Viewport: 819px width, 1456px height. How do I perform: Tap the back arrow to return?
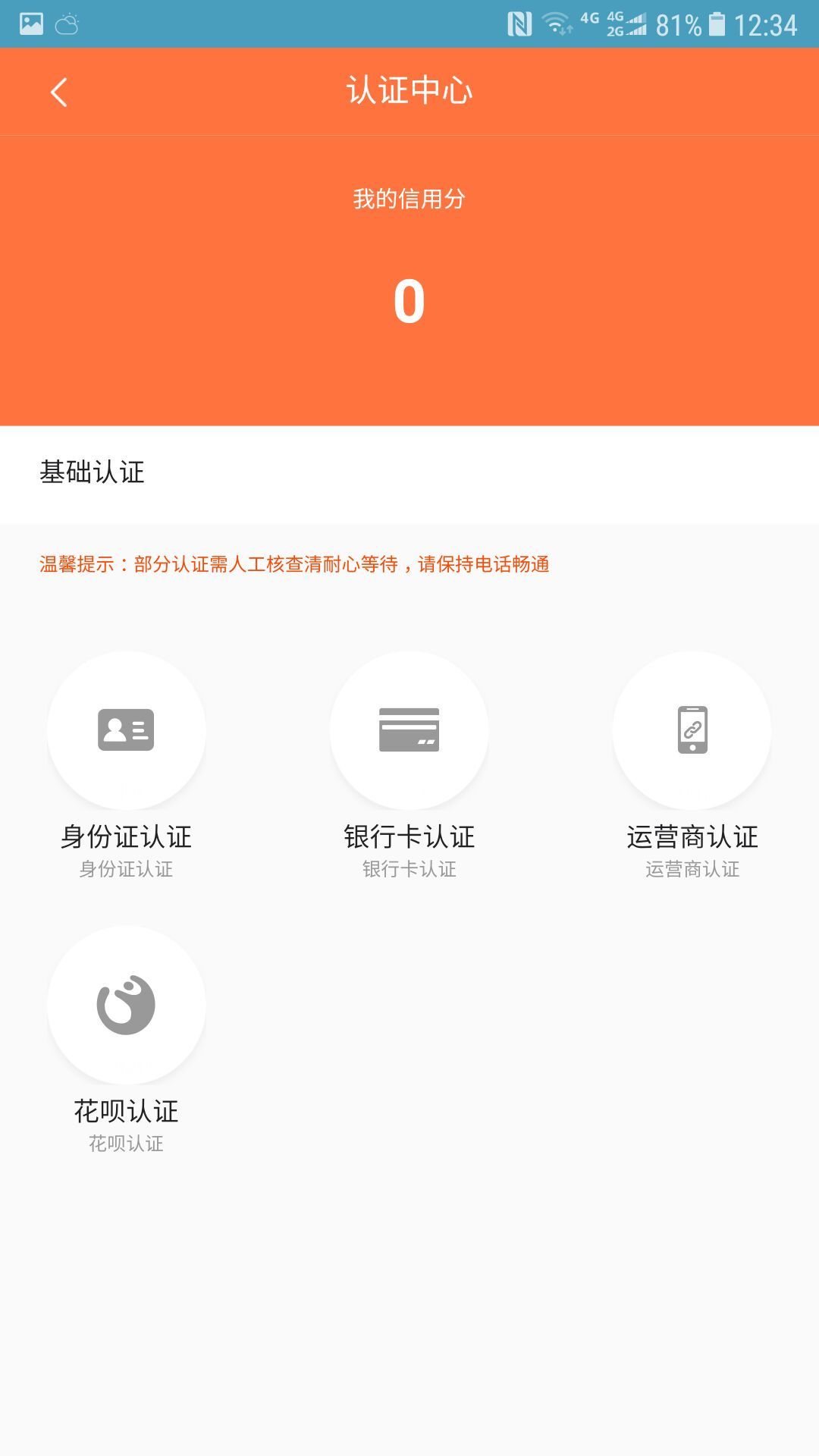click(57, 91)
